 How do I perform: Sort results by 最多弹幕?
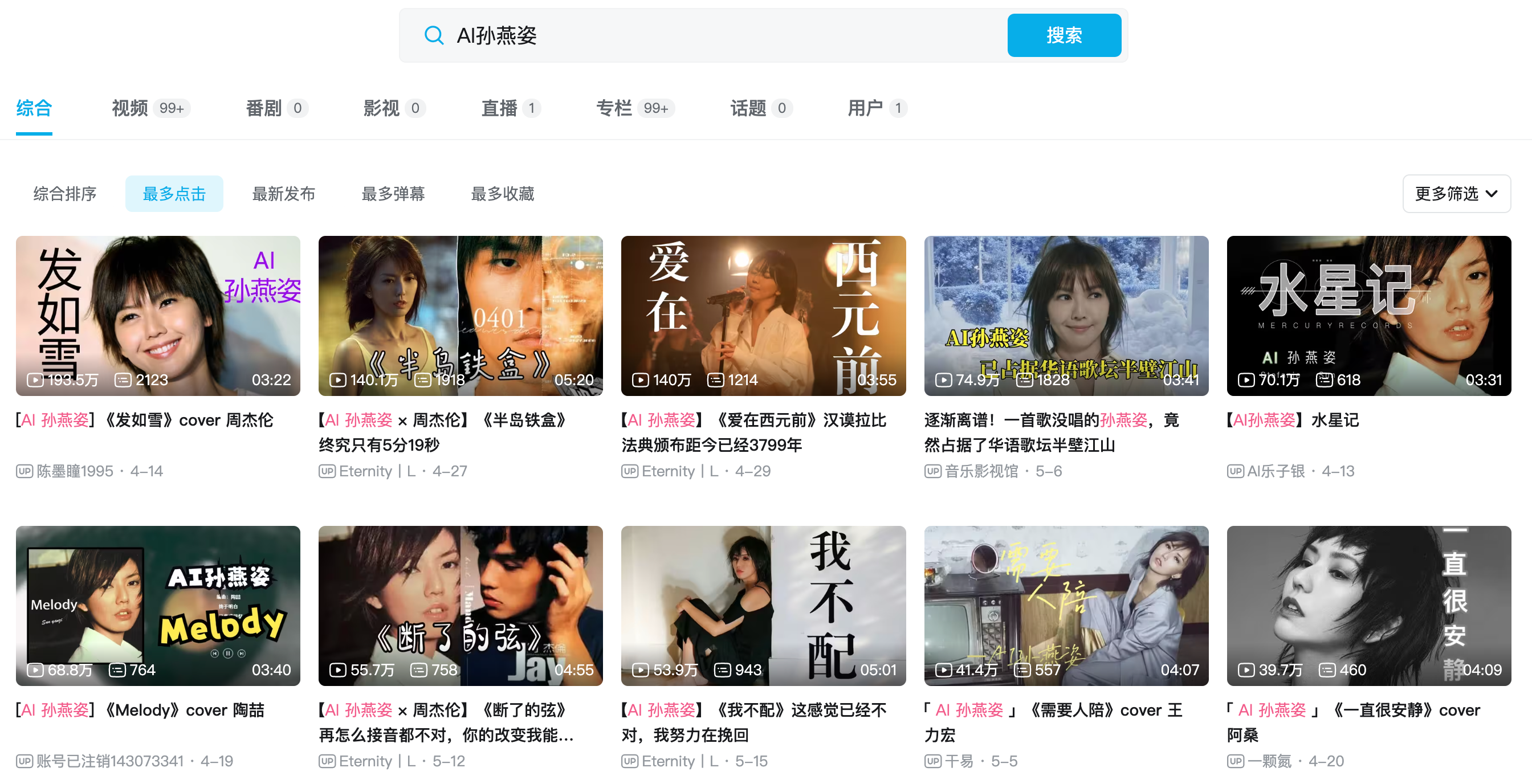click(393, 194)
